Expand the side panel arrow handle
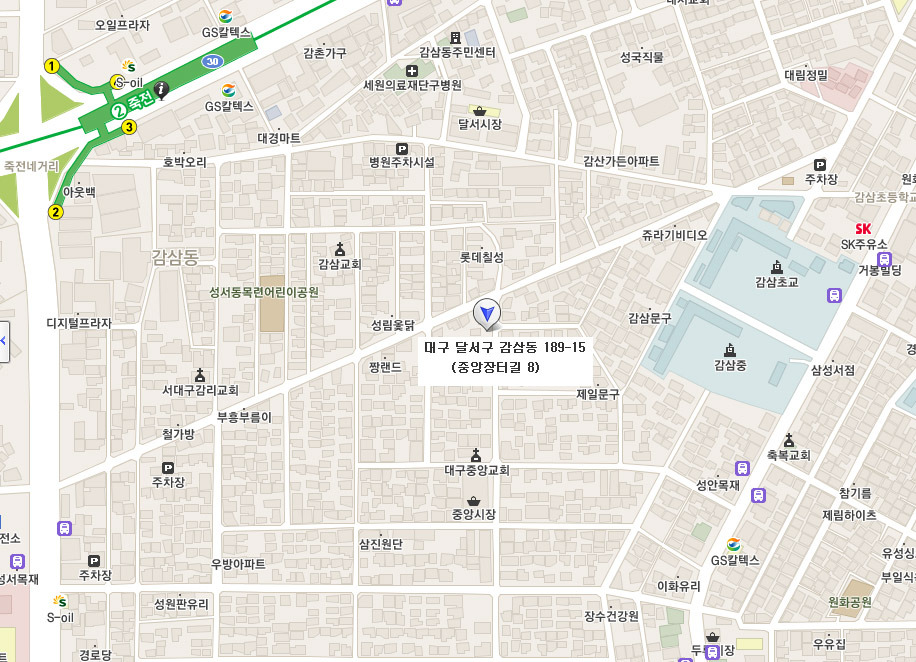916x662 pixels. [x=3, y=341]
